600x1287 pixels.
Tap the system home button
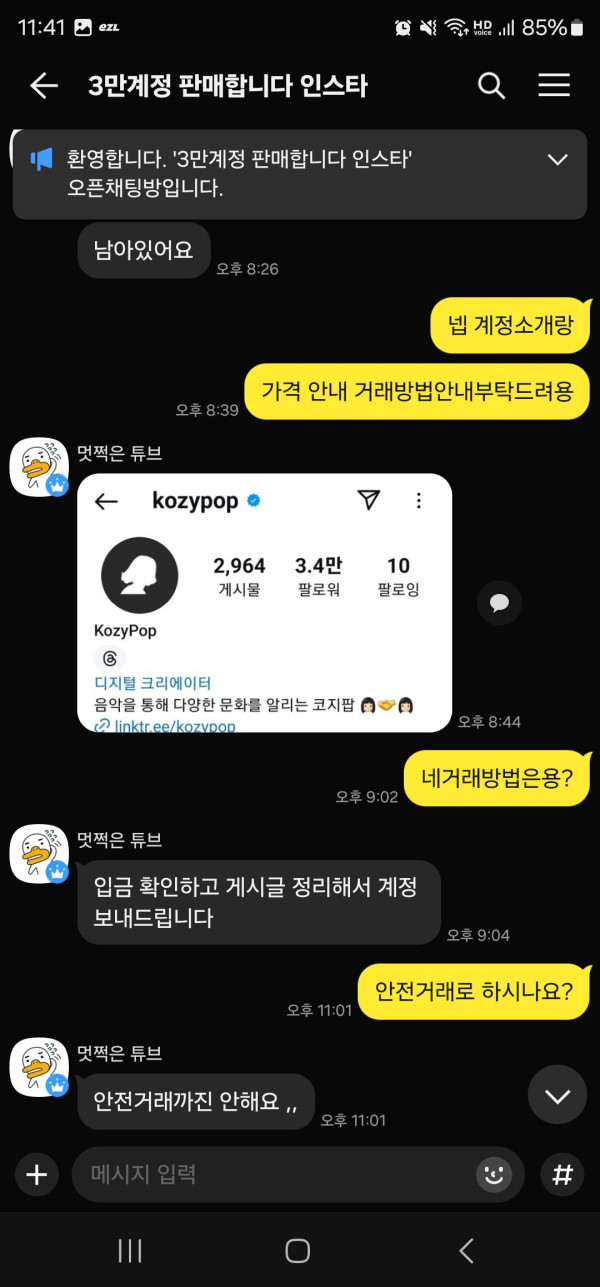[298, 1250]
